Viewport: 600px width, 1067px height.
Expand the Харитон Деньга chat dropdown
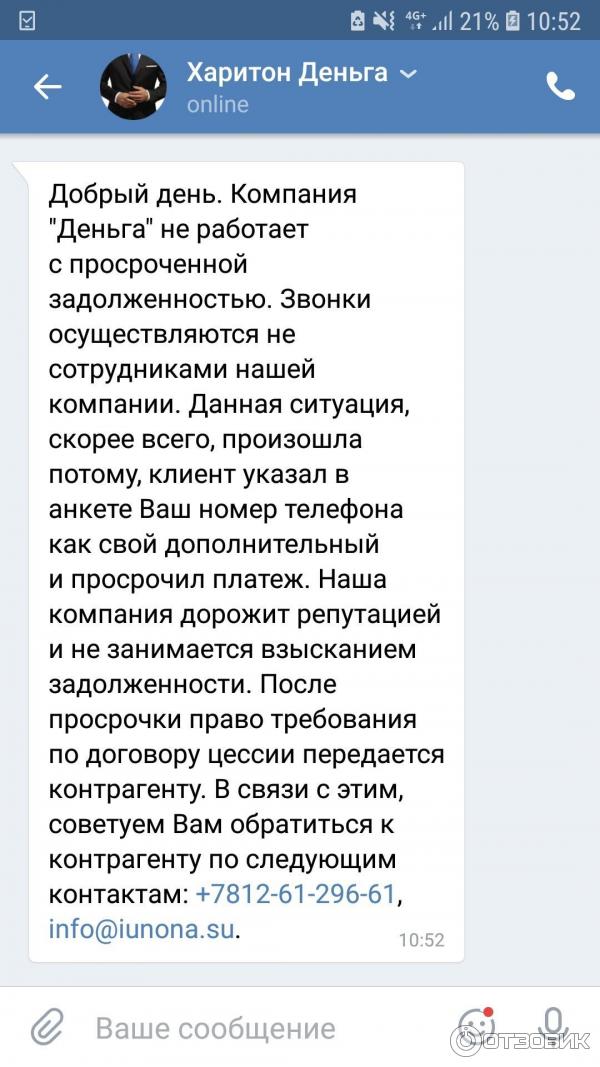pyautogui.click(x=407, y=74)
